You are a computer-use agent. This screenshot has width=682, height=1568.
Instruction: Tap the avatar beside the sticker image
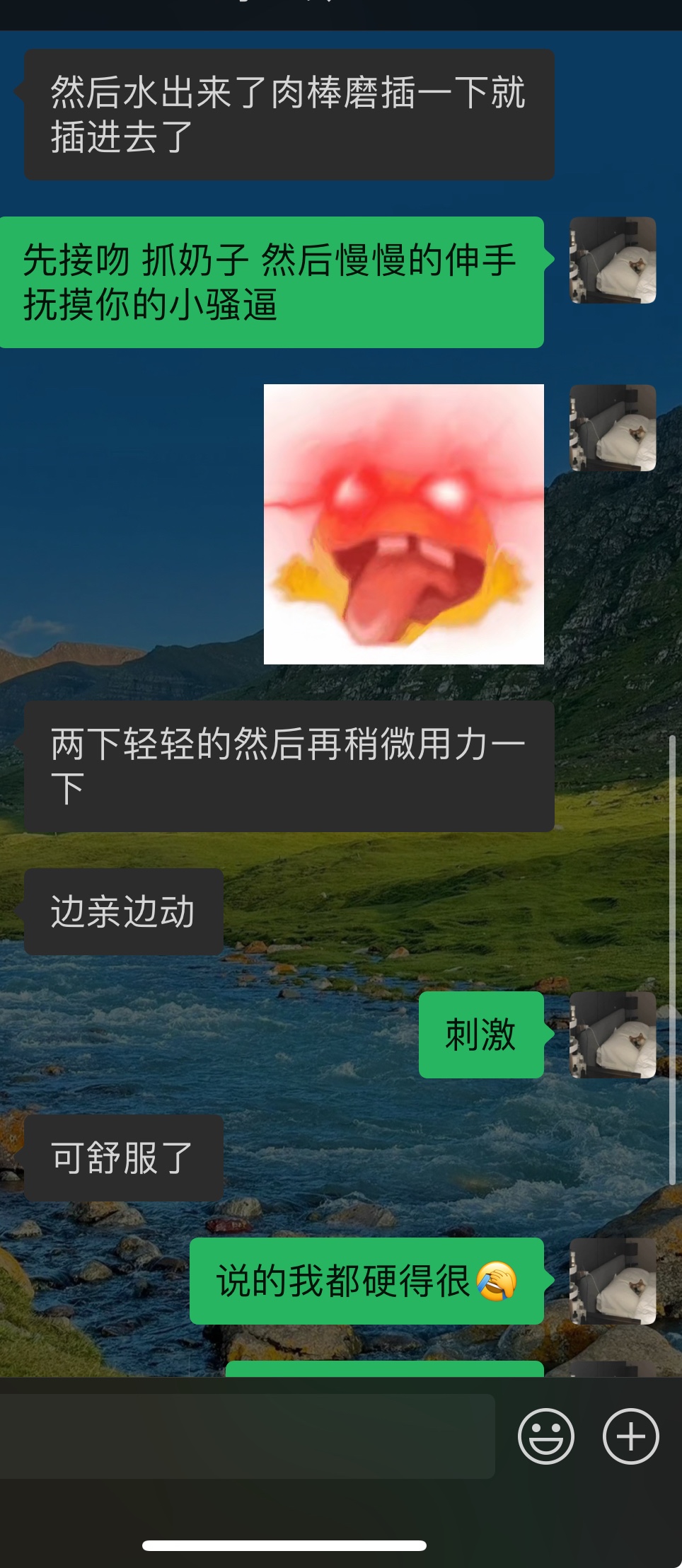point(613,427)
